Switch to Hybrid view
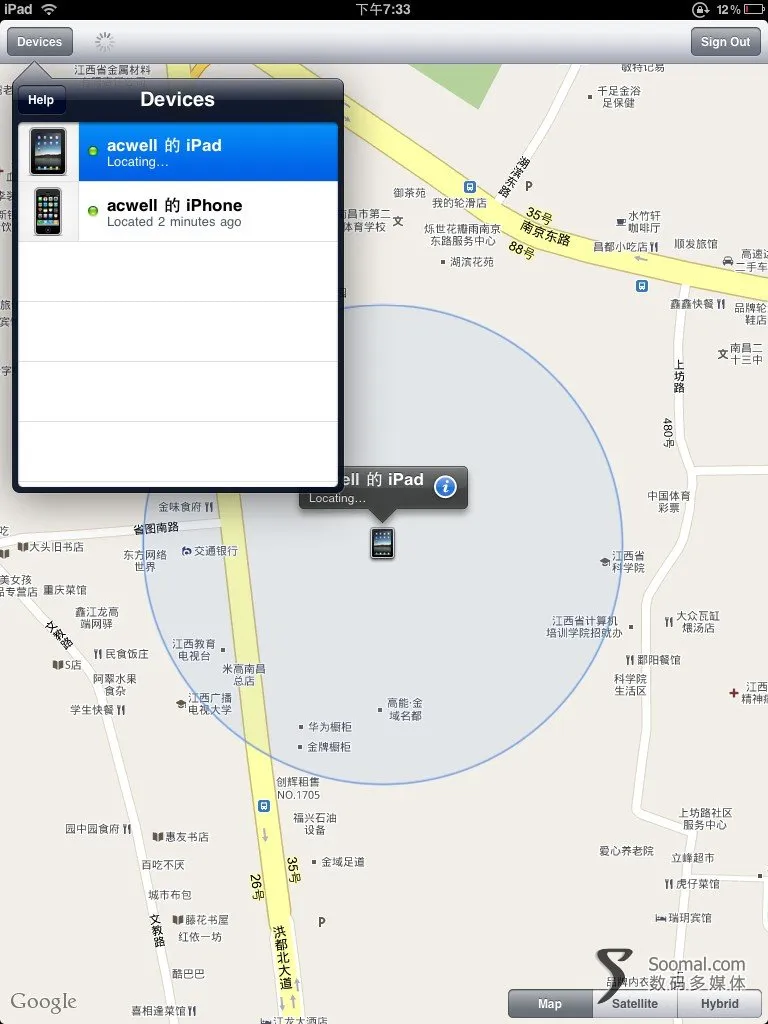 point(720,1004)
